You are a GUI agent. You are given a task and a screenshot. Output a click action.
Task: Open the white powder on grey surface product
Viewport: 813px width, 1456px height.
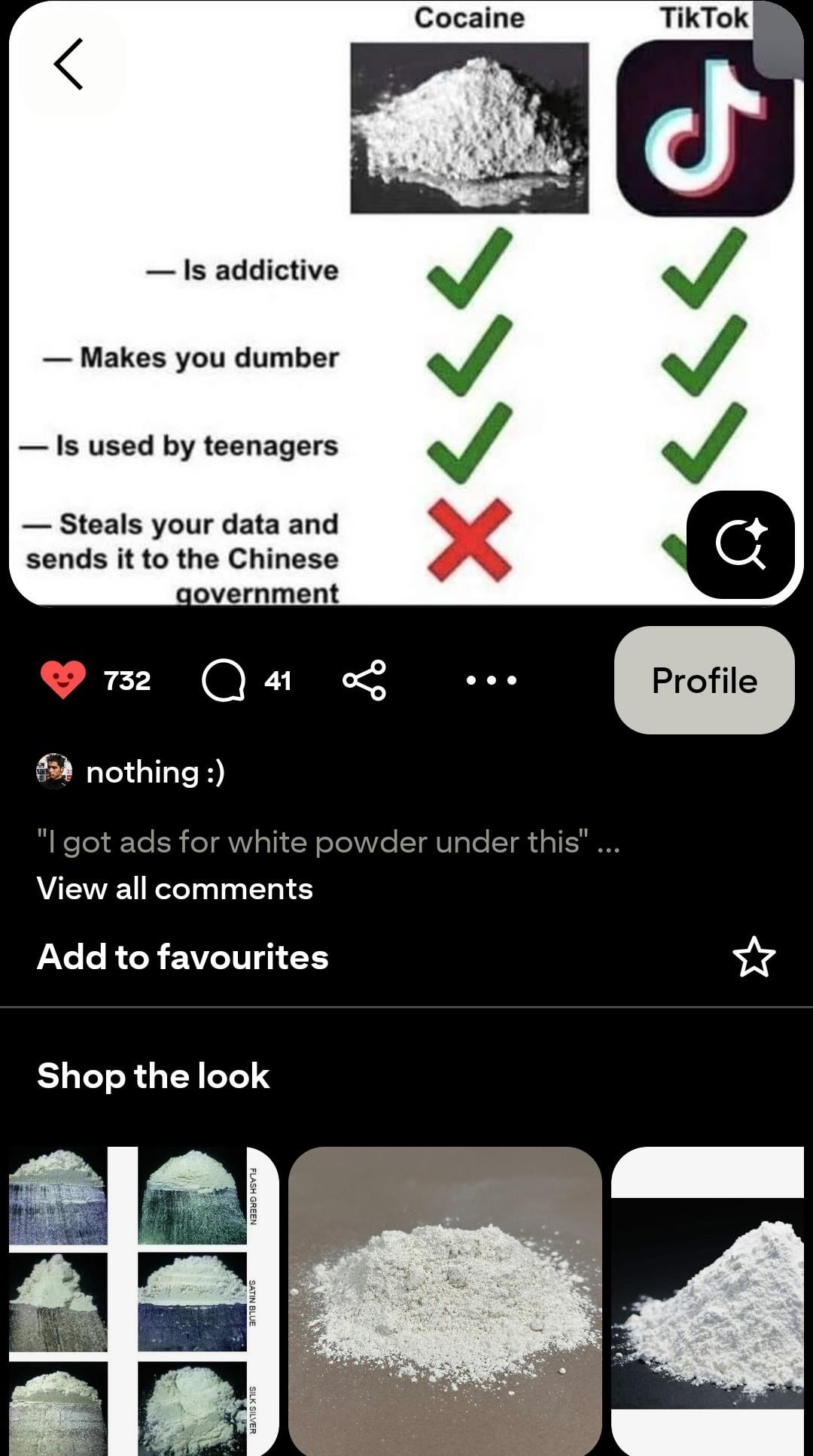(445, 1300)
